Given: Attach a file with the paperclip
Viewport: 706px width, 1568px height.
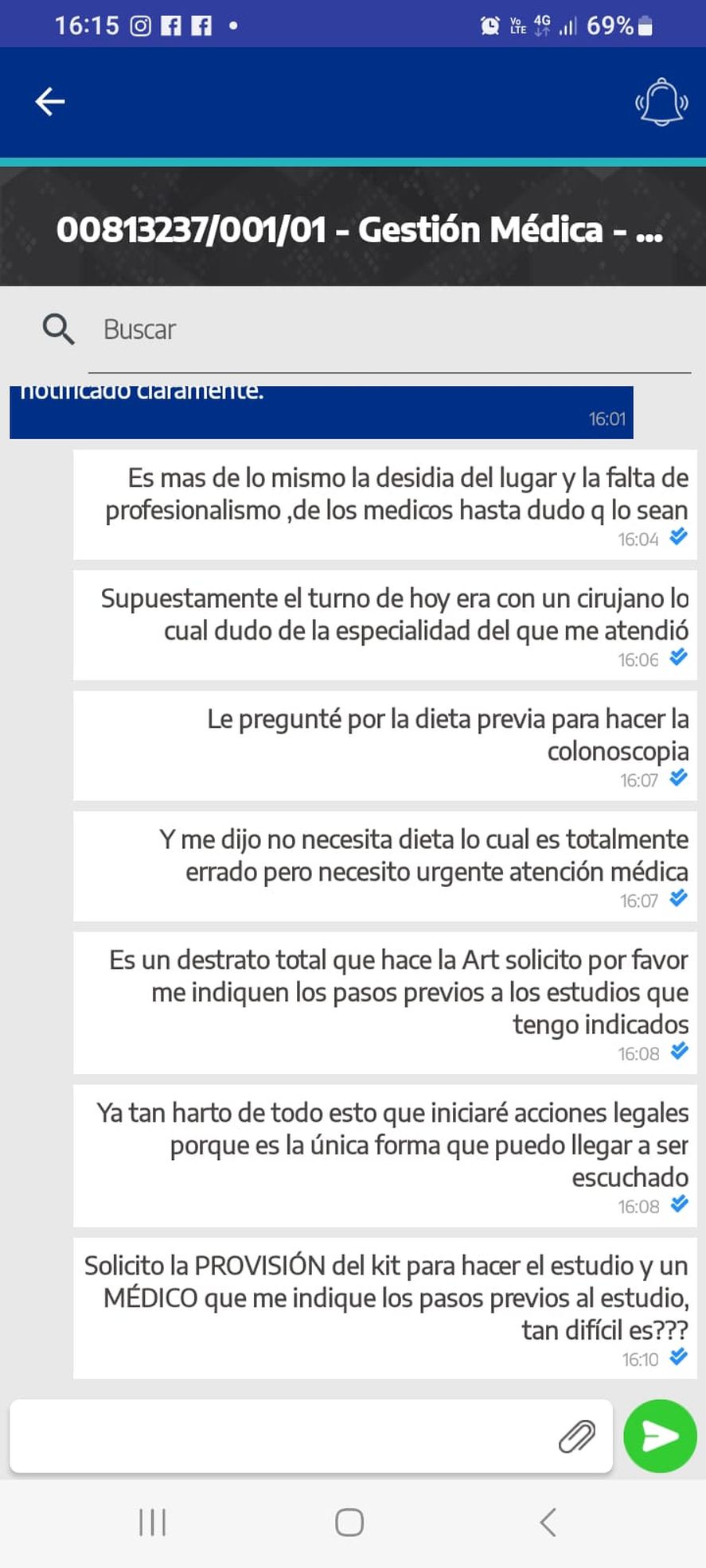Looking at the screenshot, I should (577, 1437).
